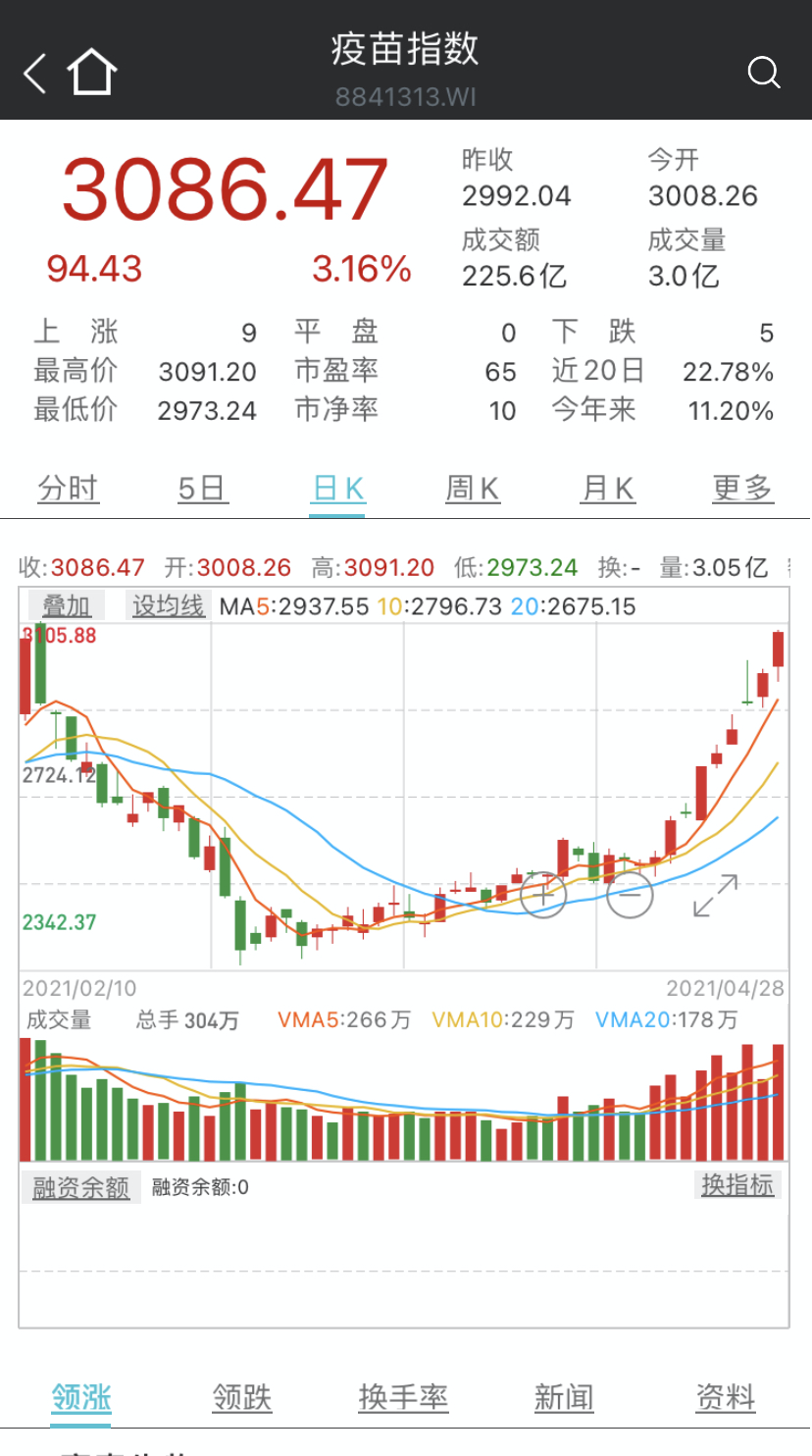Go back using the left arrow
Viewport: 812px width, 1456px height.
35,74
